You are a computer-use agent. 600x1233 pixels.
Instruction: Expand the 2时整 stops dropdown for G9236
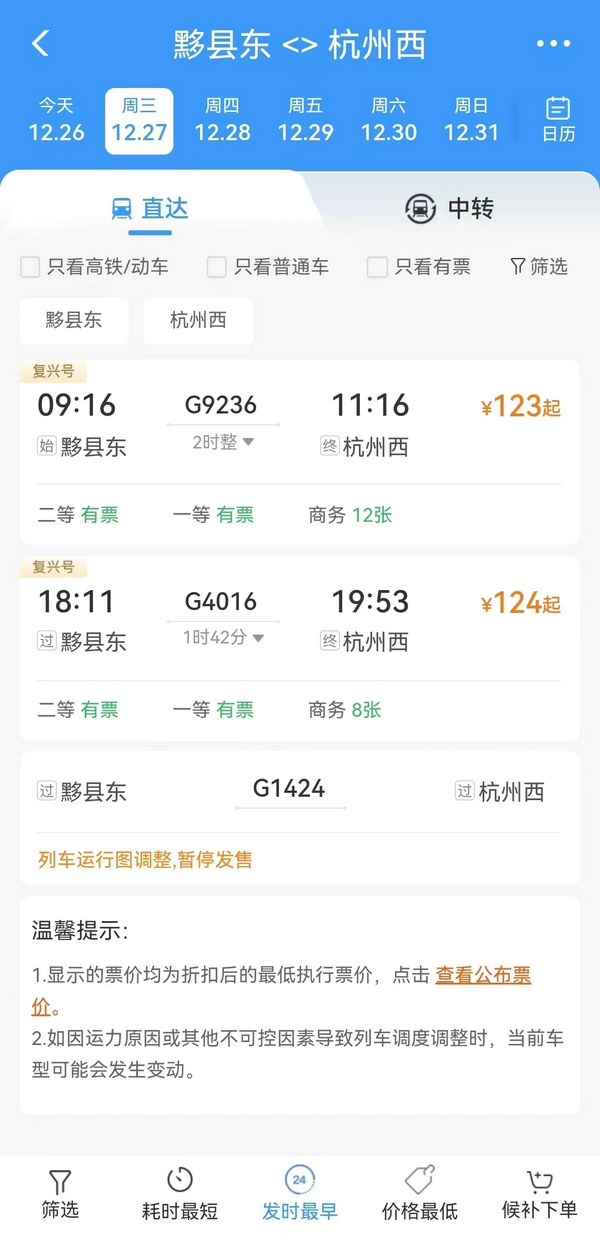223,441
